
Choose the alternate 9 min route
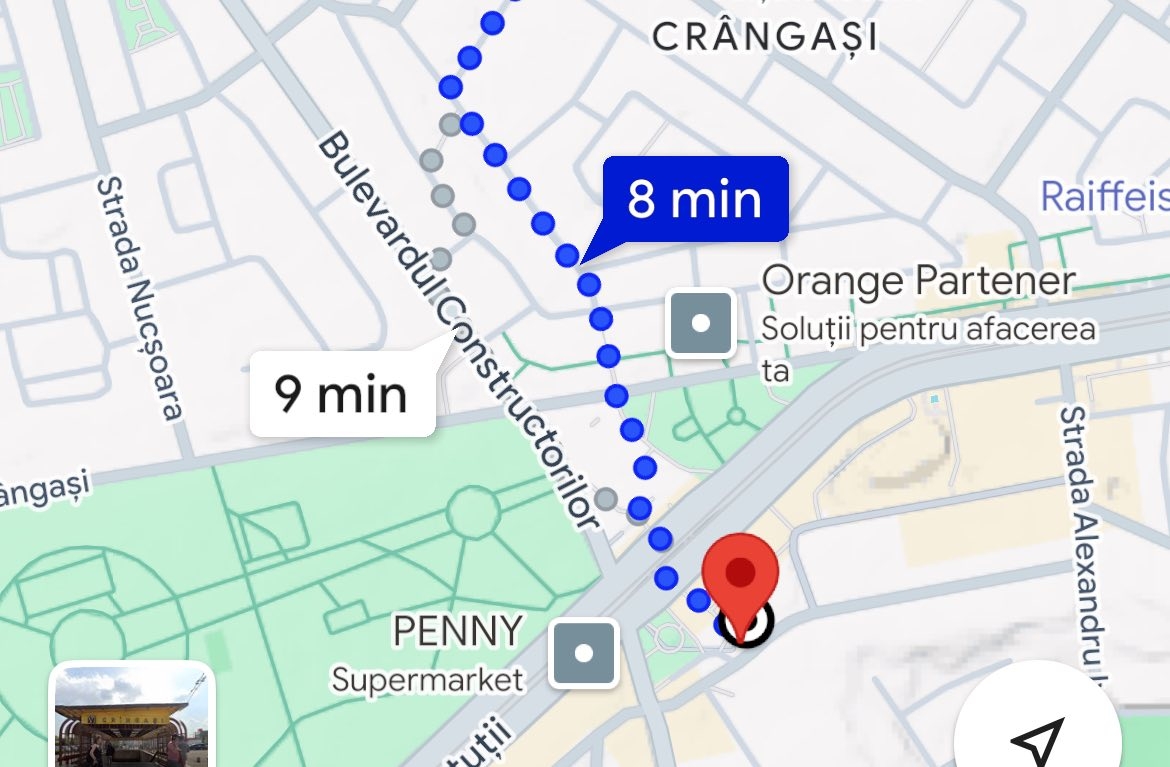click(341, 394)
